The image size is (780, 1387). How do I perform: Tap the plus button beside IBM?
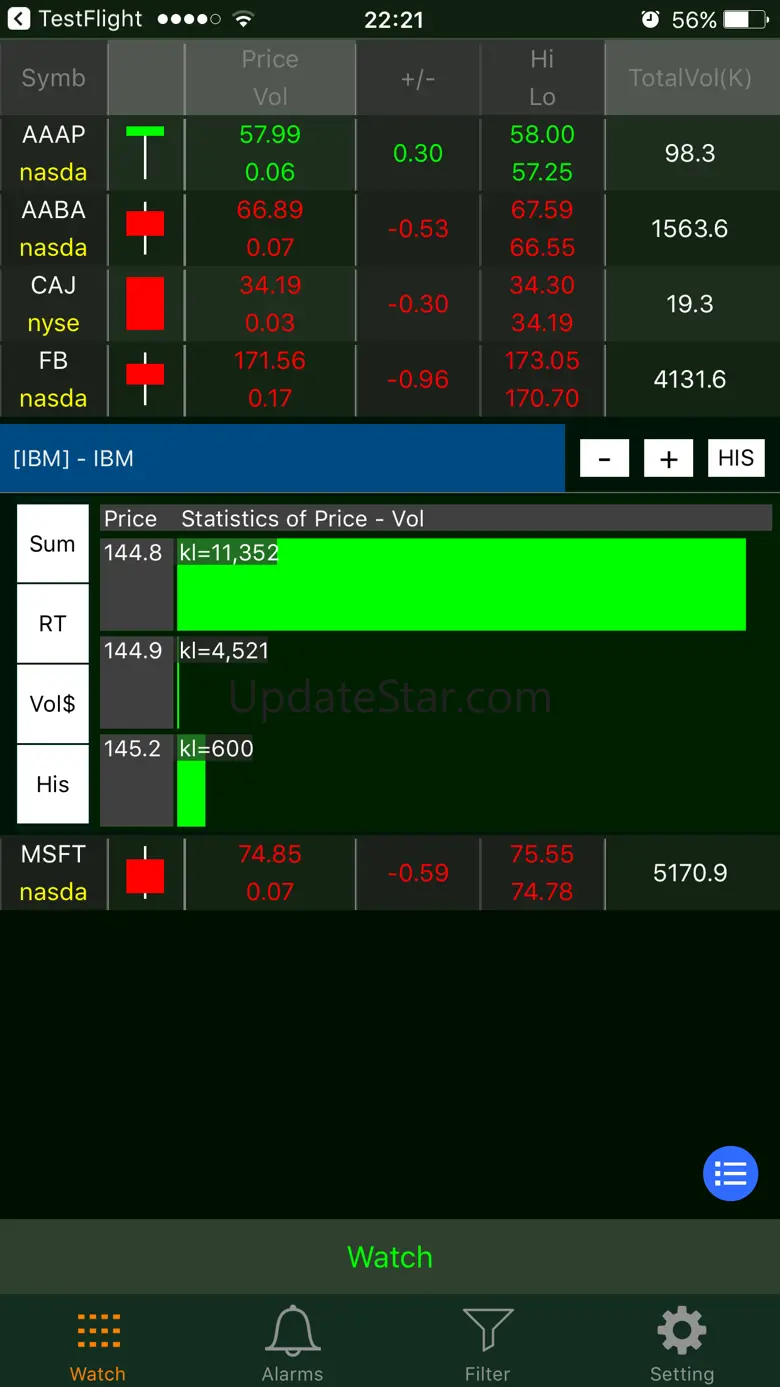669,459
